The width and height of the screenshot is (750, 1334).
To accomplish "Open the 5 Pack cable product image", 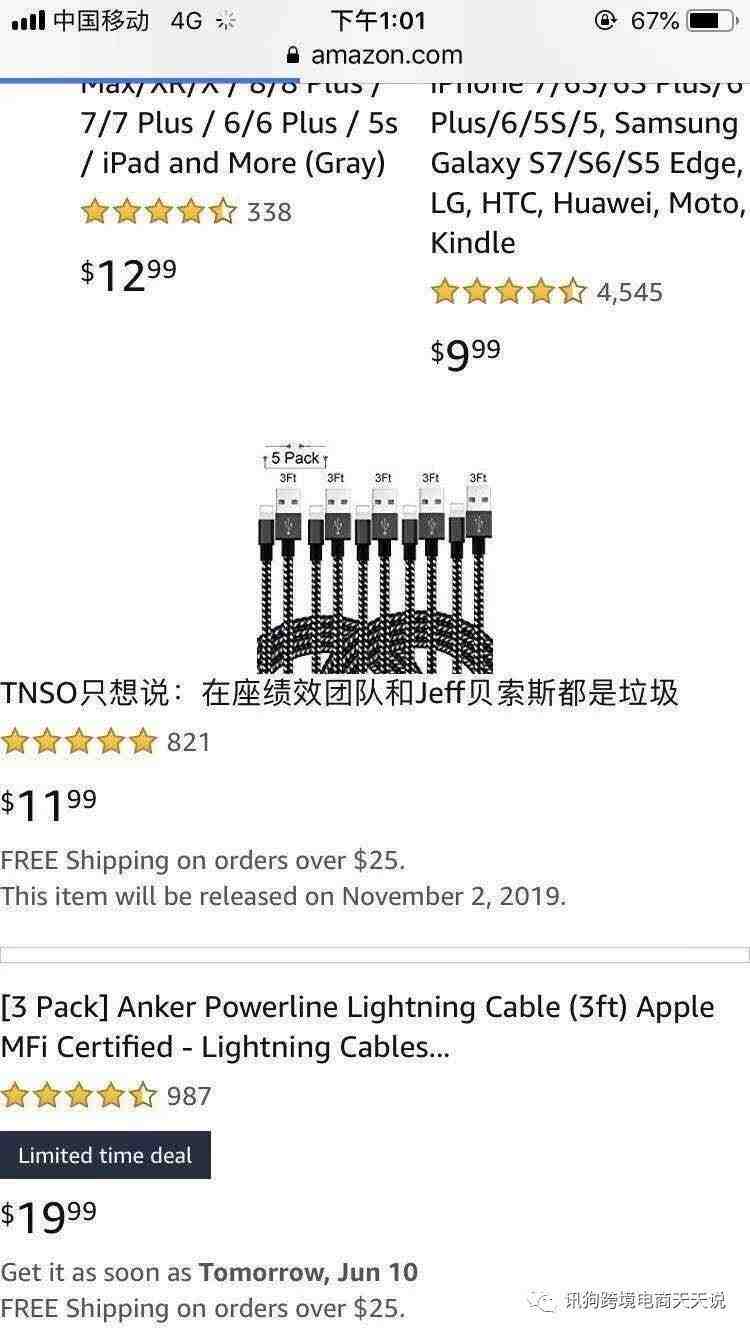I will click(375, 560).
